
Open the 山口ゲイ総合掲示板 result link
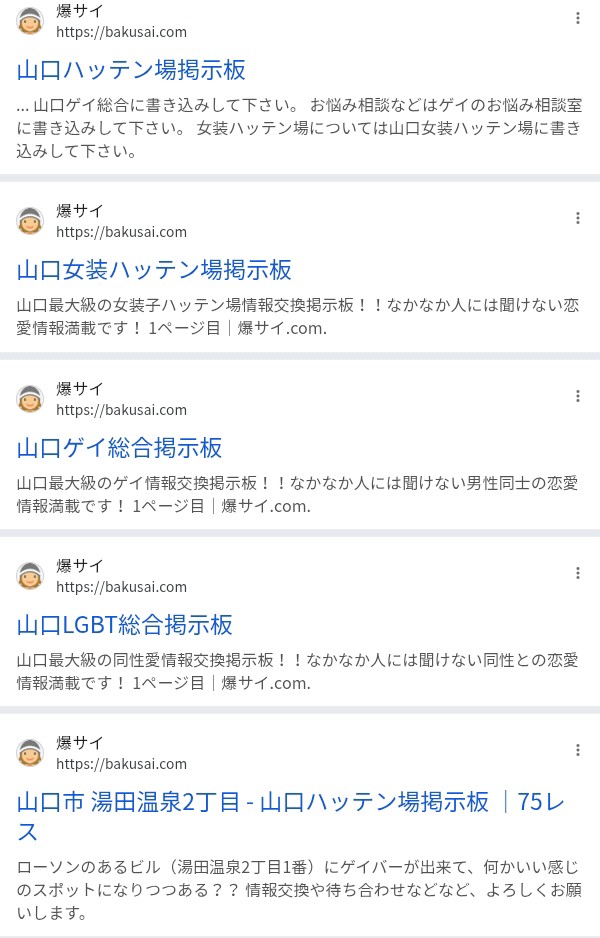pyautogui.click(x=119, y=447)
